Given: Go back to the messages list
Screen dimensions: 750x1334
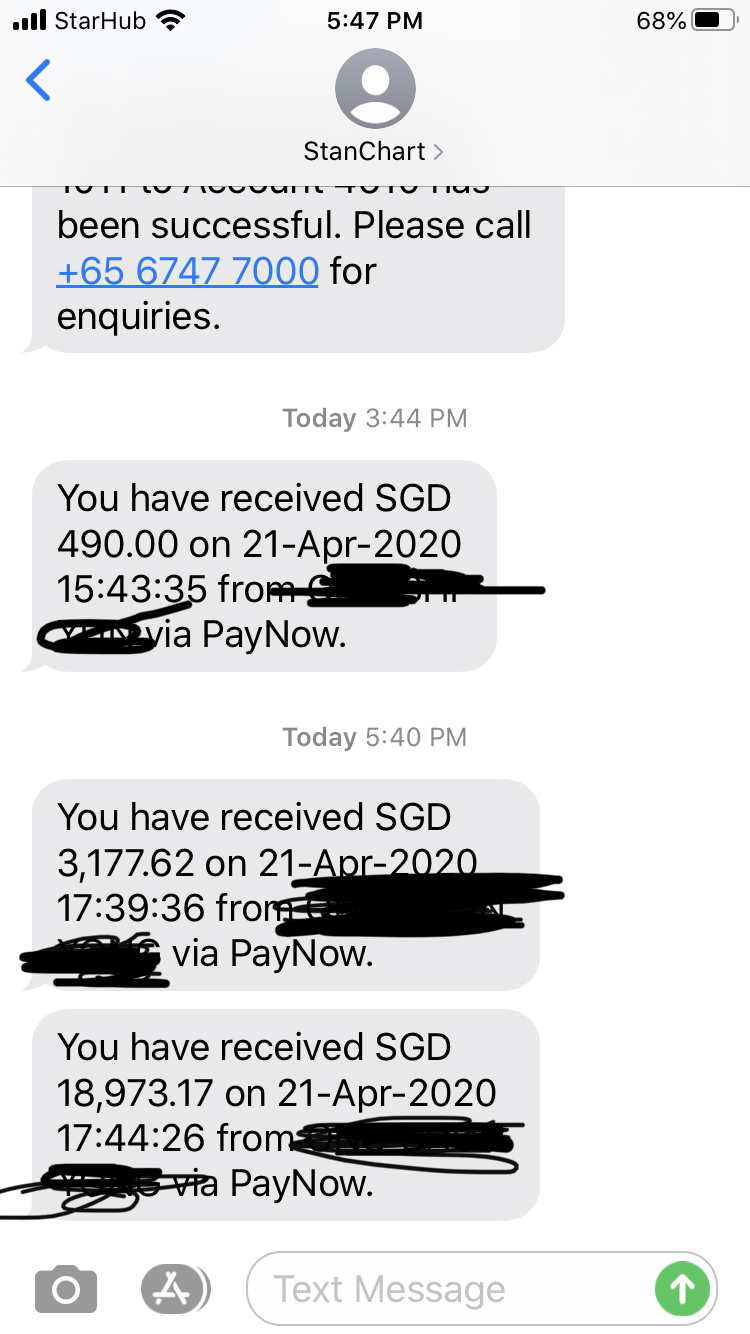Looking at the screenshot, I should [38, 81].
